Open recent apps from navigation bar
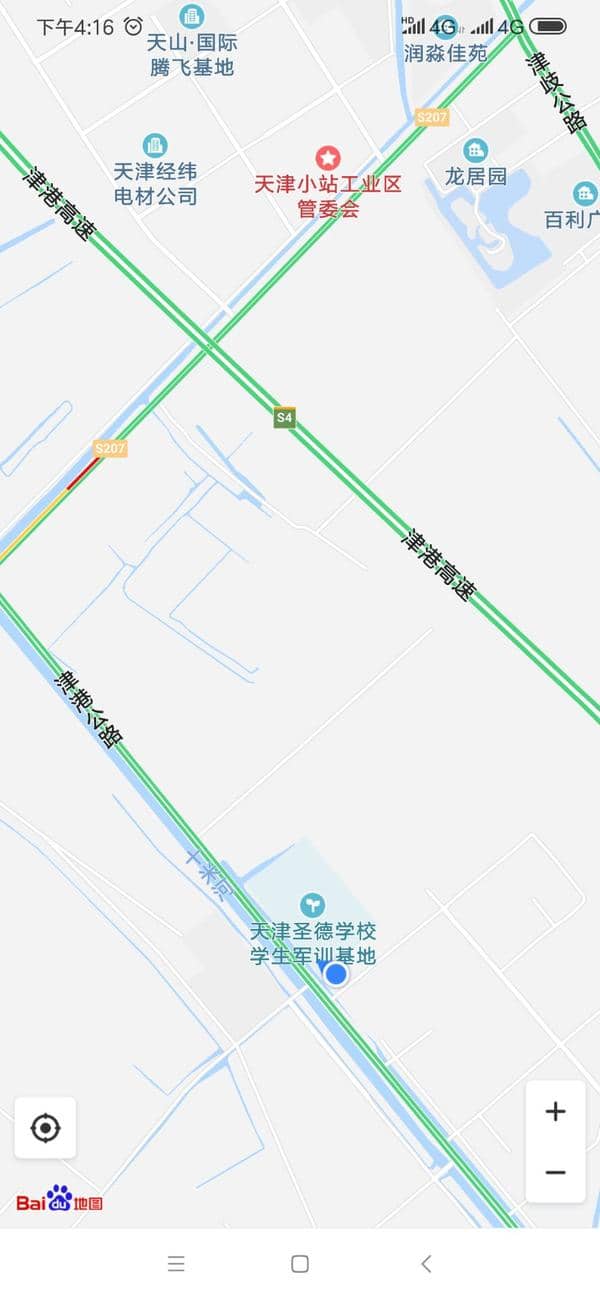The width and height of the screenshot is (600, 1300). [x=177, y=1263]
